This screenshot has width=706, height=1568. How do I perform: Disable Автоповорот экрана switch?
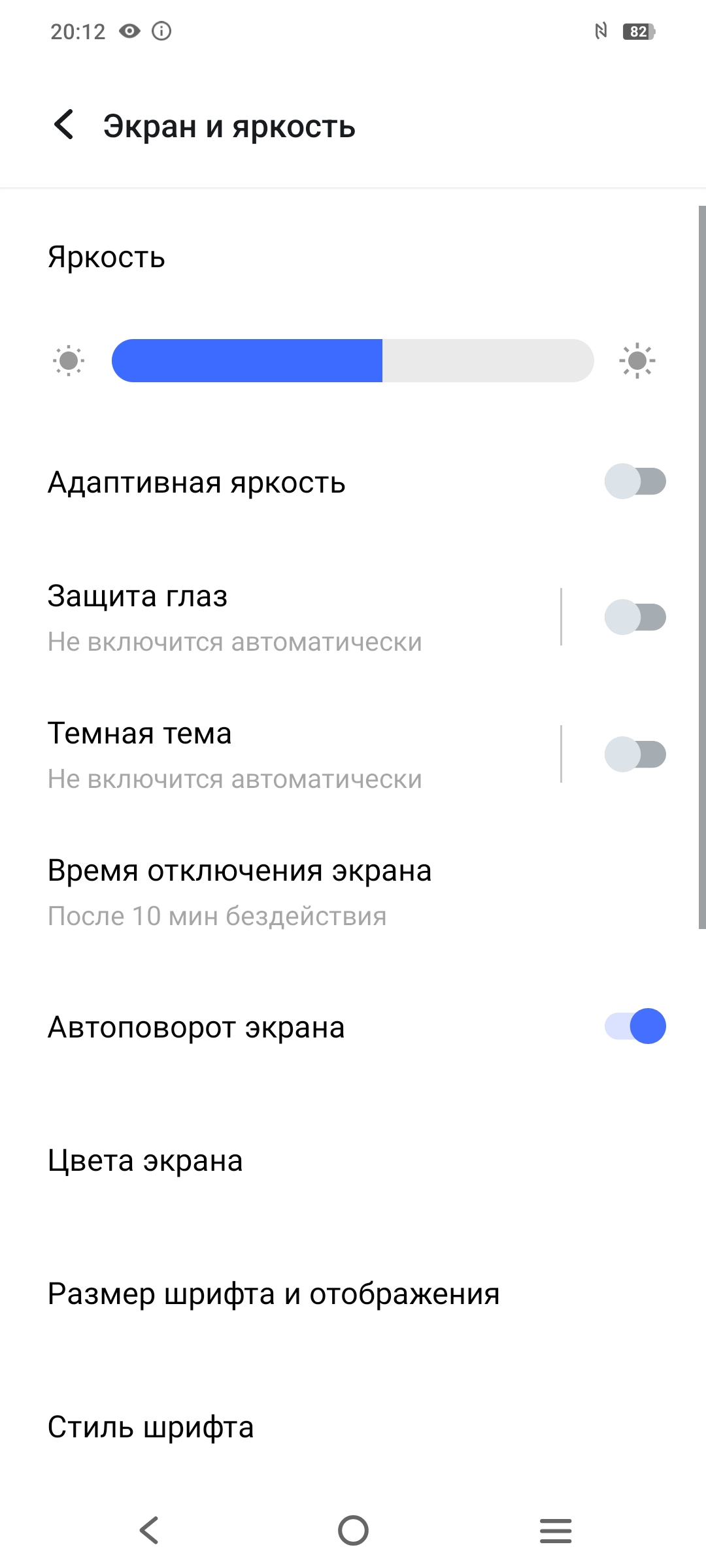pos(635,1026)
